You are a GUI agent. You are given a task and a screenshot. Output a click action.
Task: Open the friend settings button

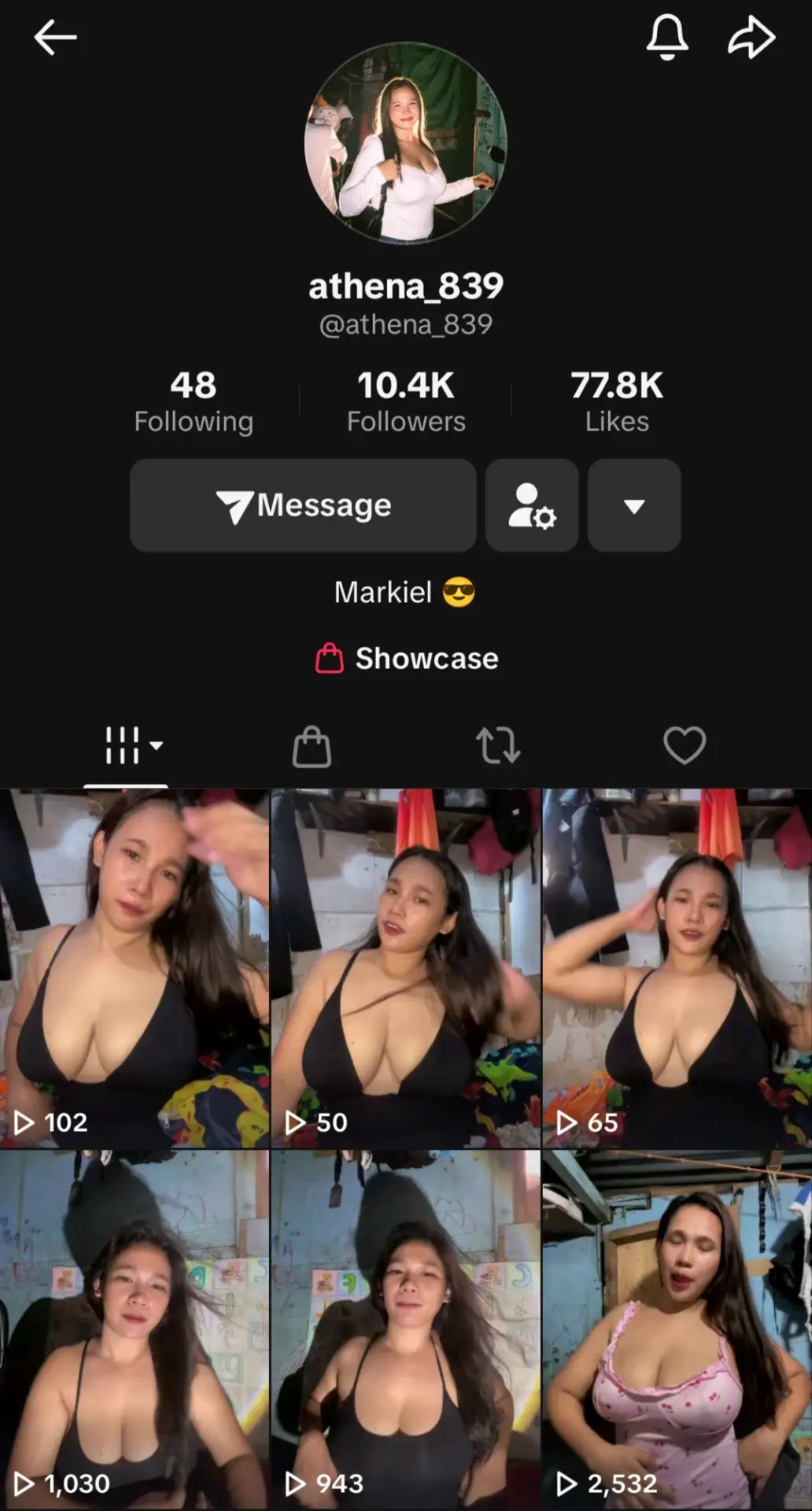click(532, 505)
